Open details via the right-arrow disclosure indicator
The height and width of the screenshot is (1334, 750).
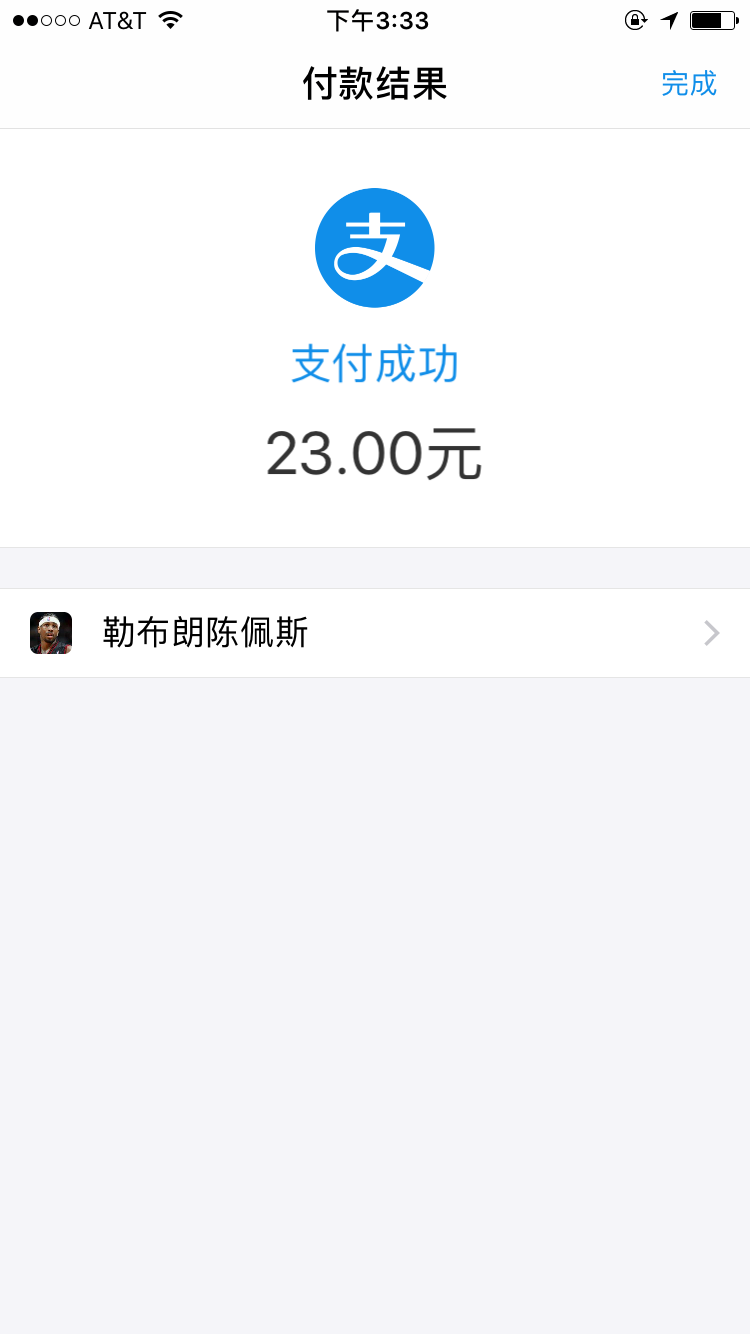(x=710, y=632)
